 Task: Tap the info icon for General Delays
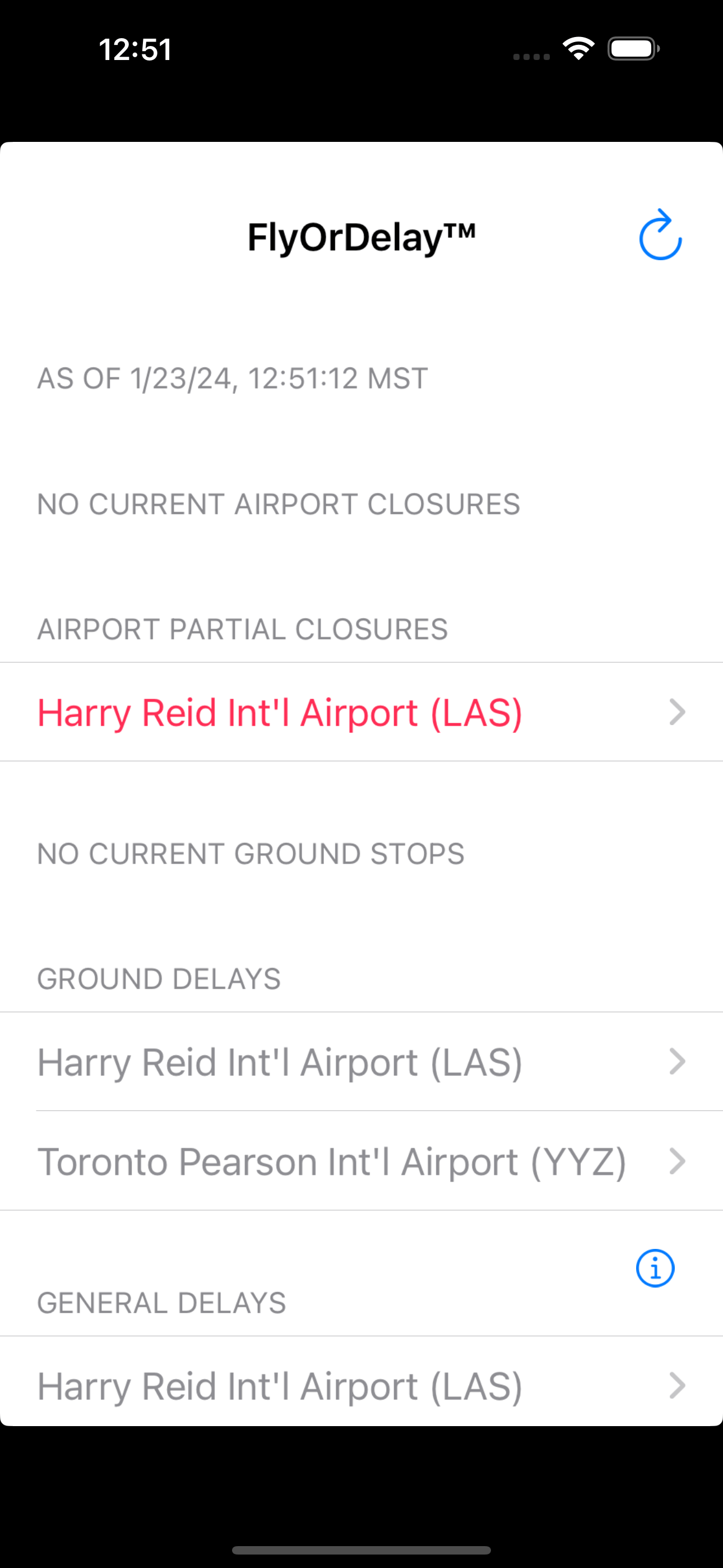655,1269
